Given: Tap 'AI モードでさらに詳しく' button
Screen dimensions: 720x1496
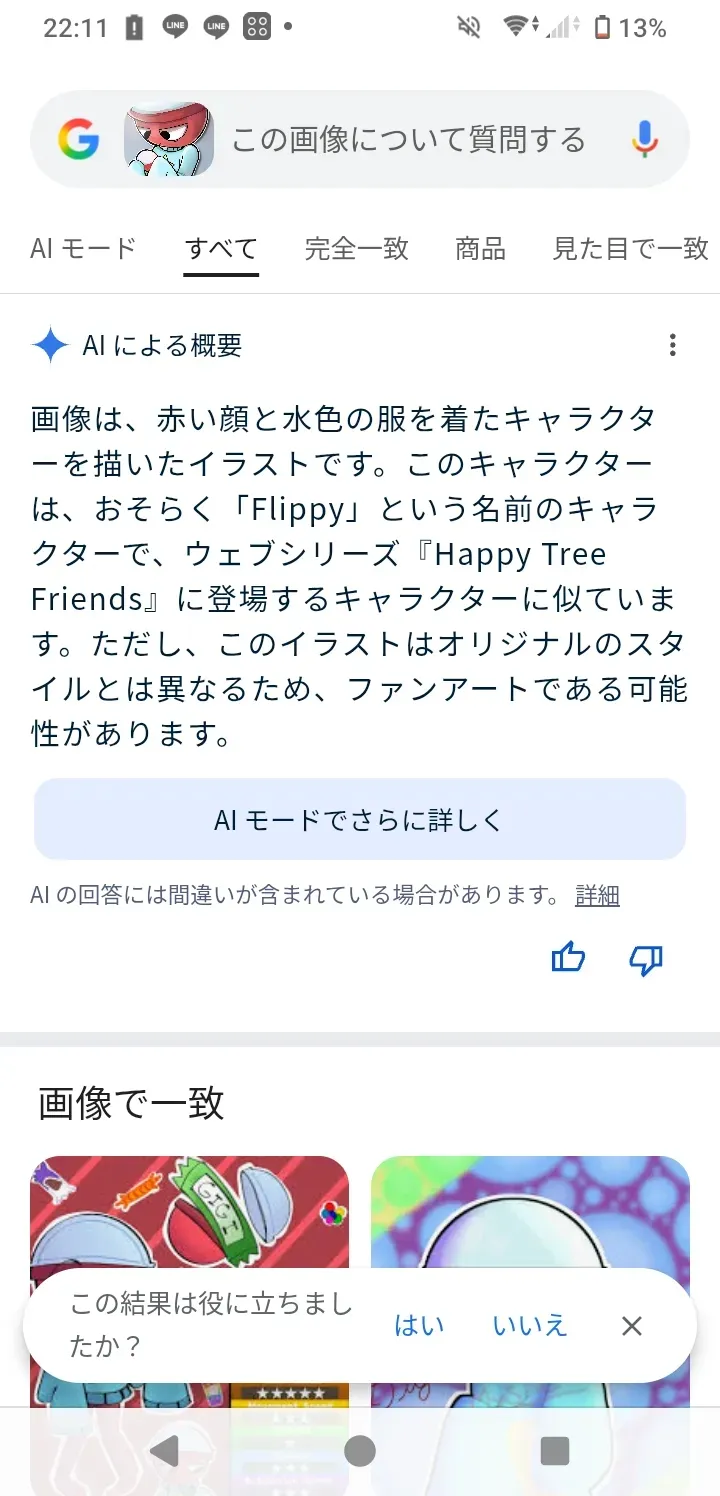Looking at the screenshot, I should [359, 820].
